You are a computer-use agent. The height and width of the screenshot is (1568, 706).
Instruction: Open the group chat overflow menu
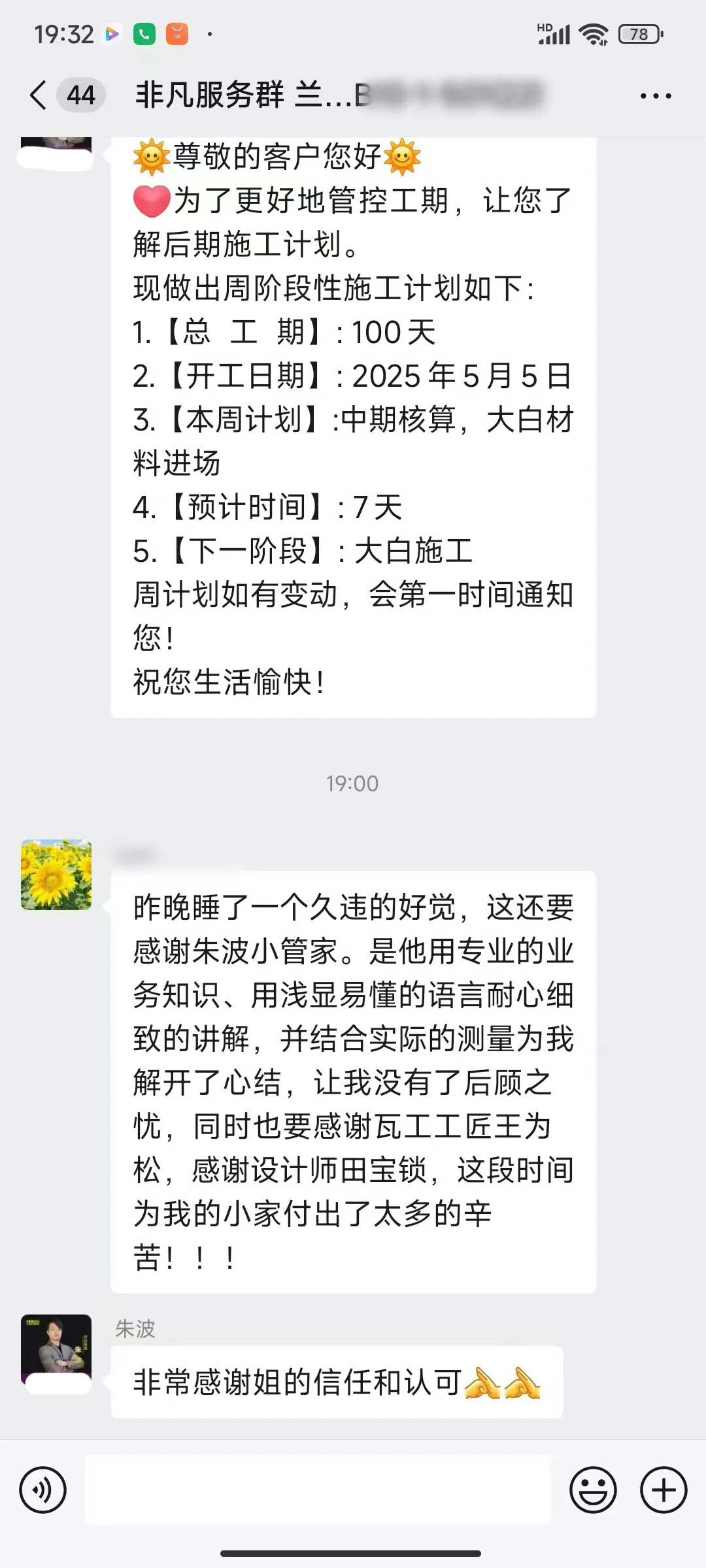click(655, 96)
